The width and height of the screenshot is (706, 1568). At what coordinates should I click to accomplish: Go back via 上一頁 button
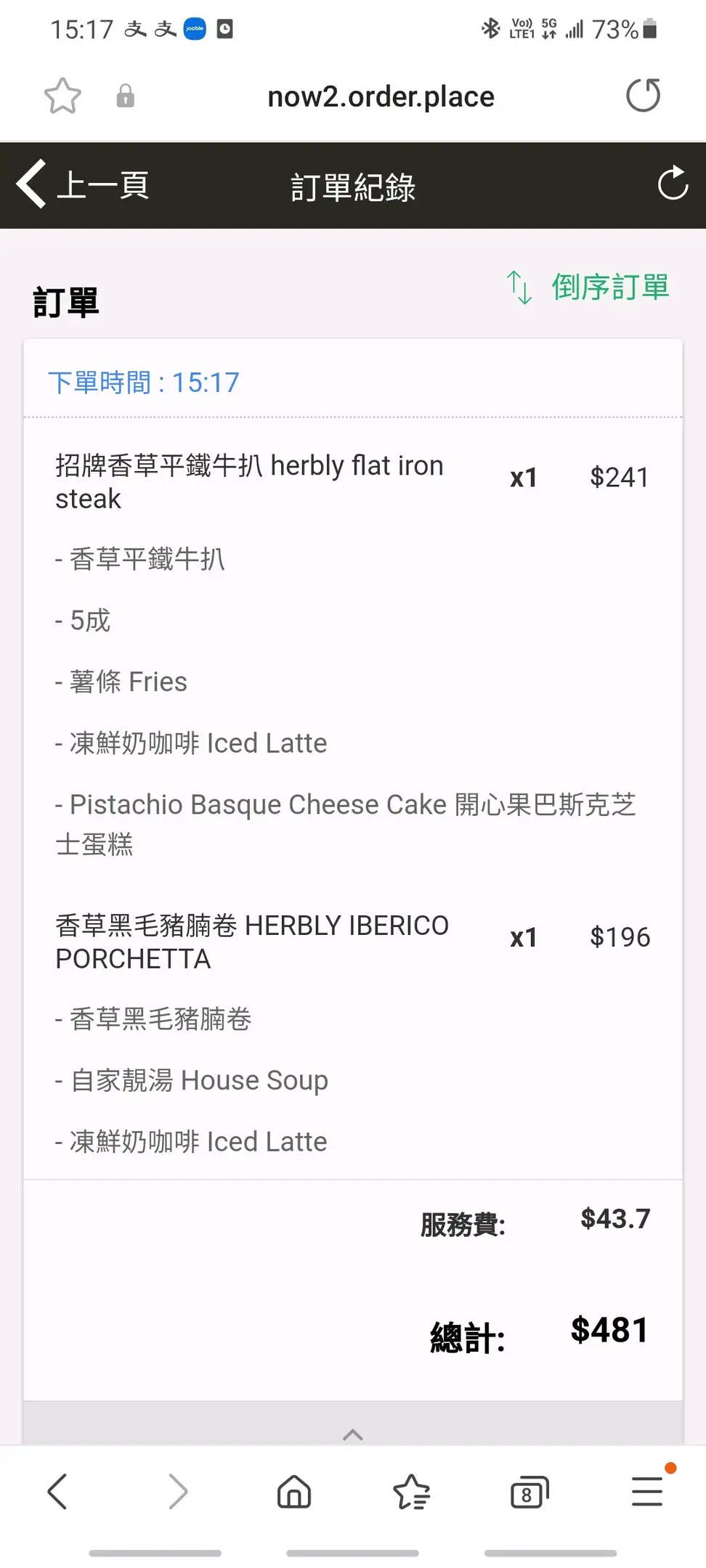coord(83,185)
